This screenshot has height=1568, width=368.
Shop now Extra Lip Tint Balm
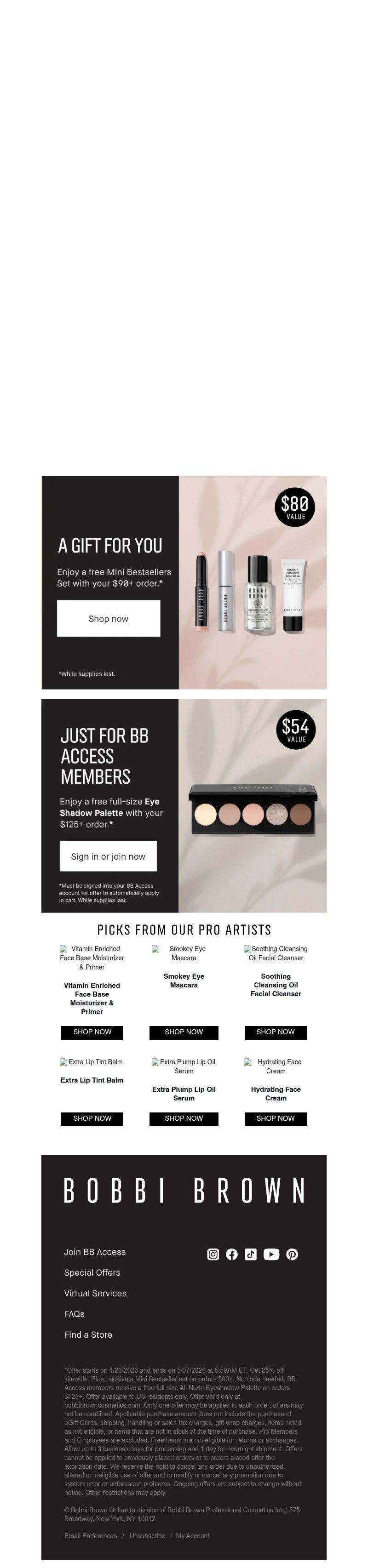(x=92, y=1118)
